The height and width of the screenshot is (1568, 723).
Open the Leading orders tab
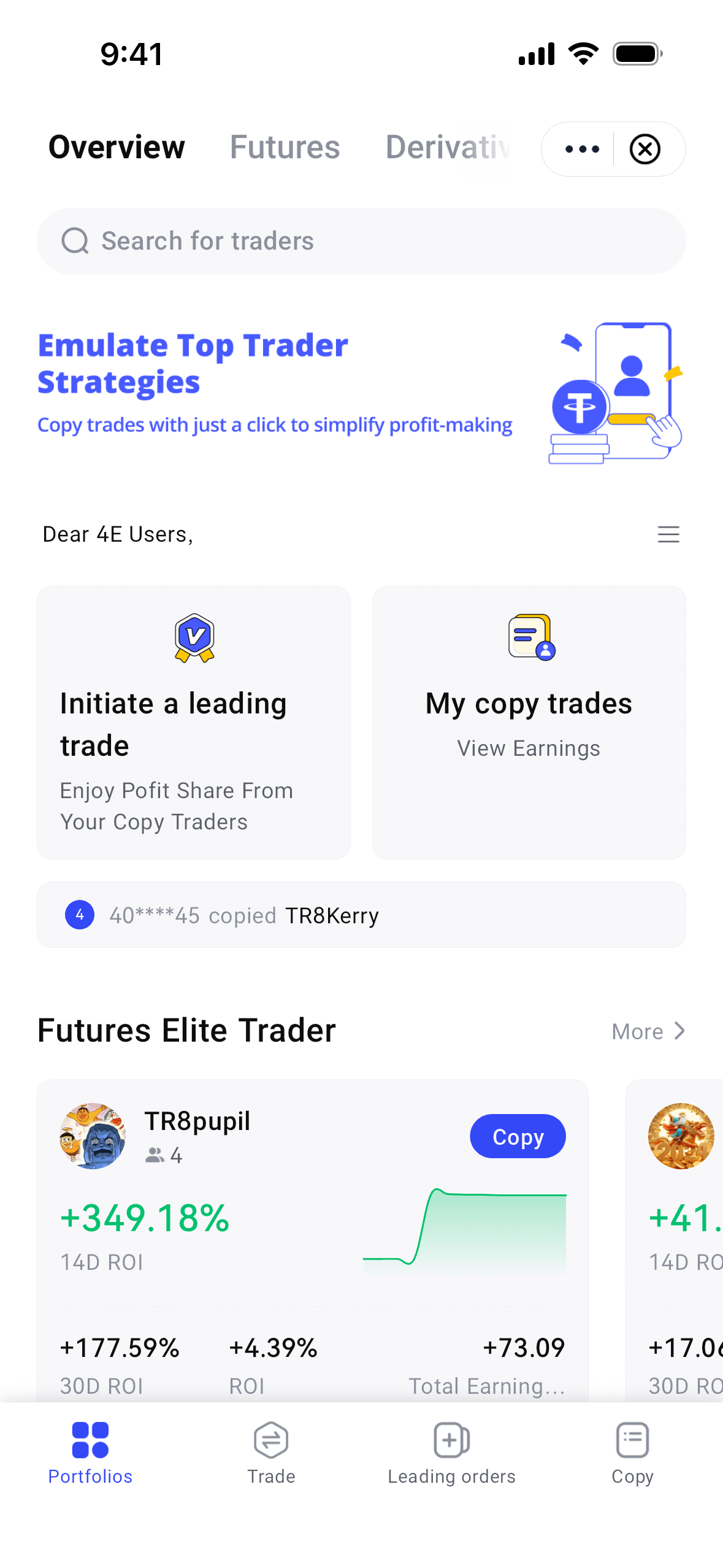(x=451, y=1453)
